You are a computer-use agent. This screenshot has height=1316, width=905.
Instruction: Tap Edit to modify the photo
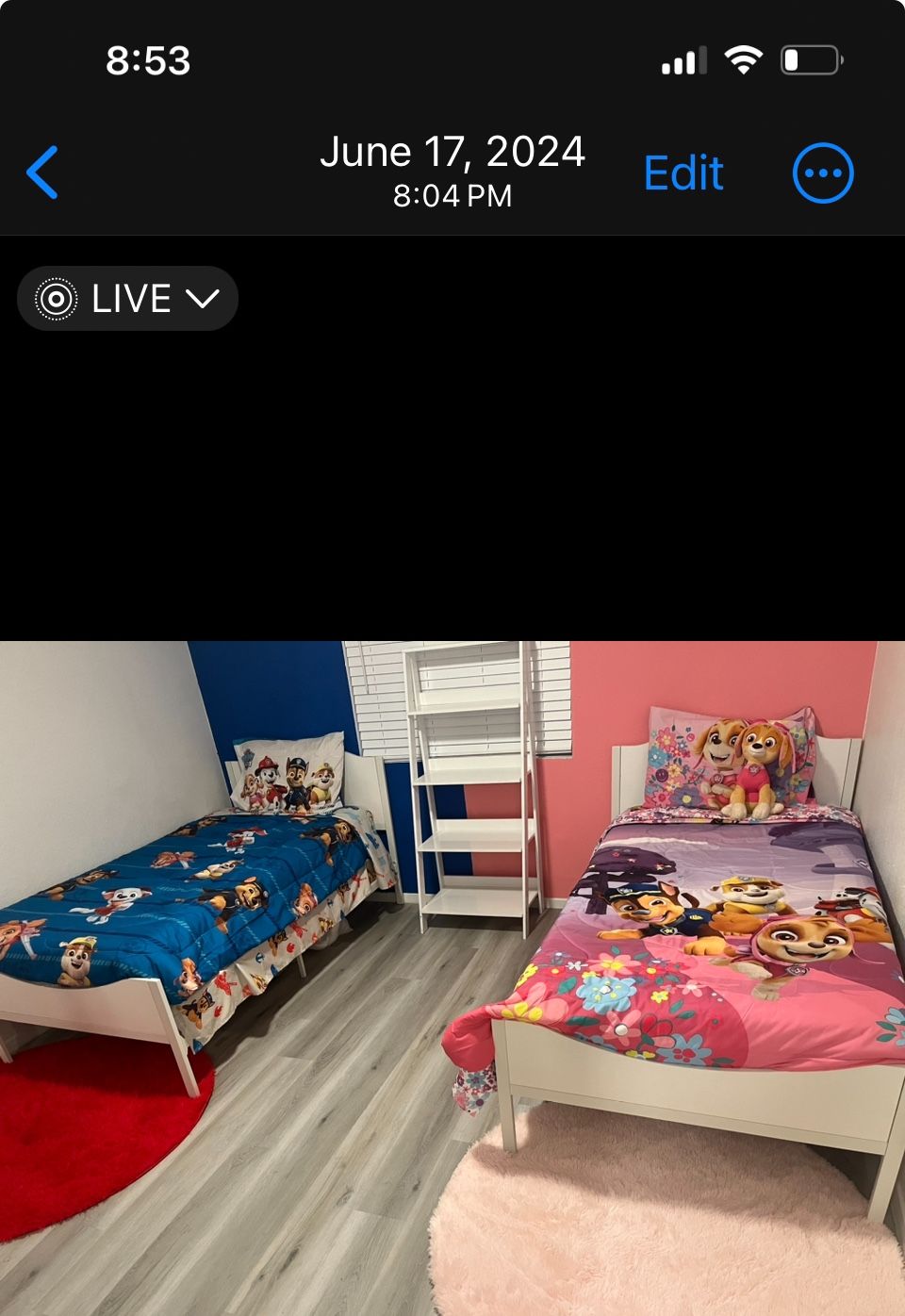click(x=683, y=173)
